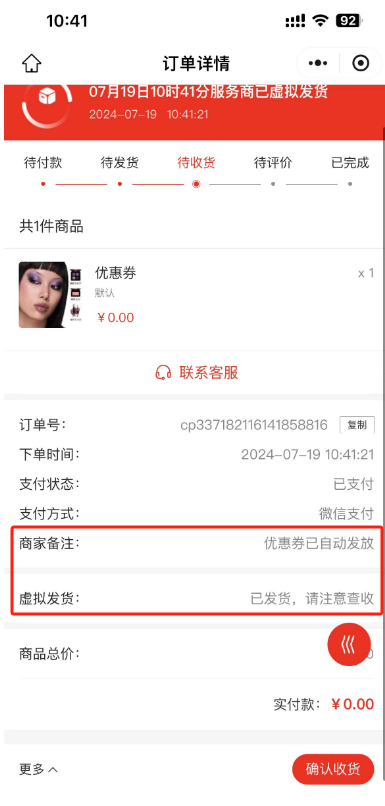Close the mini program with the circle icon
Viewport: 385px width, 806px height.
360,63
